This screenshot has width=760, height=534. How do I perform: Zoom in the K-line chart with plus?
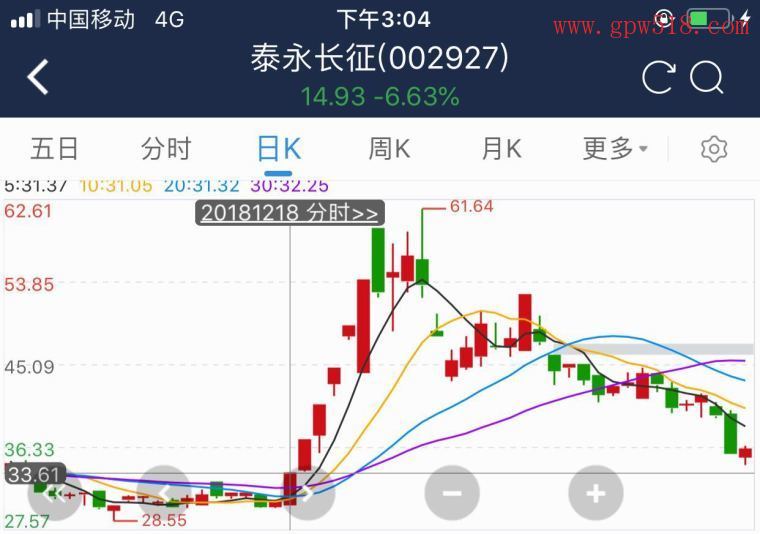click(595, 492)
